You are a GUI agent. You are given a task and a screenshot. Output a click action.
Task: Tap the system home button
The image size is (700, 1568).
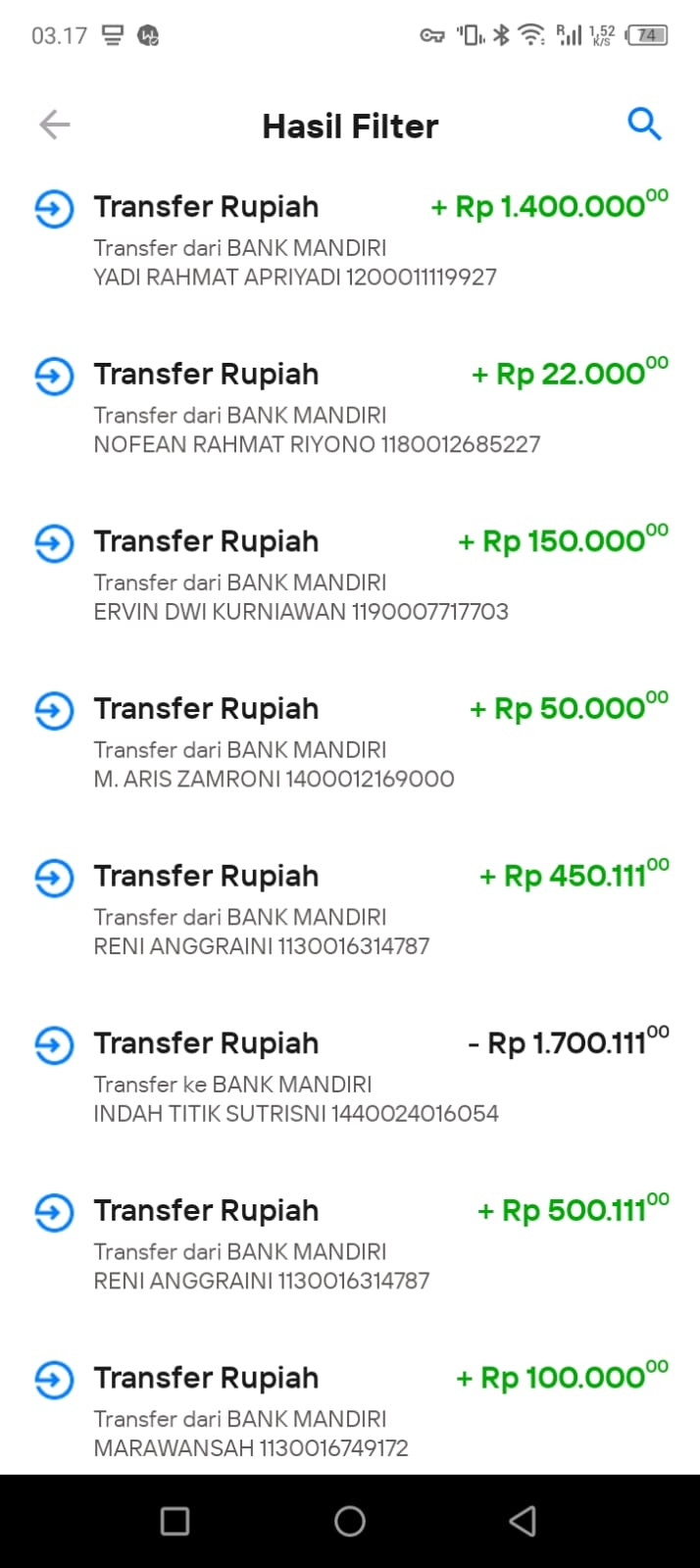coord(350,1521)
